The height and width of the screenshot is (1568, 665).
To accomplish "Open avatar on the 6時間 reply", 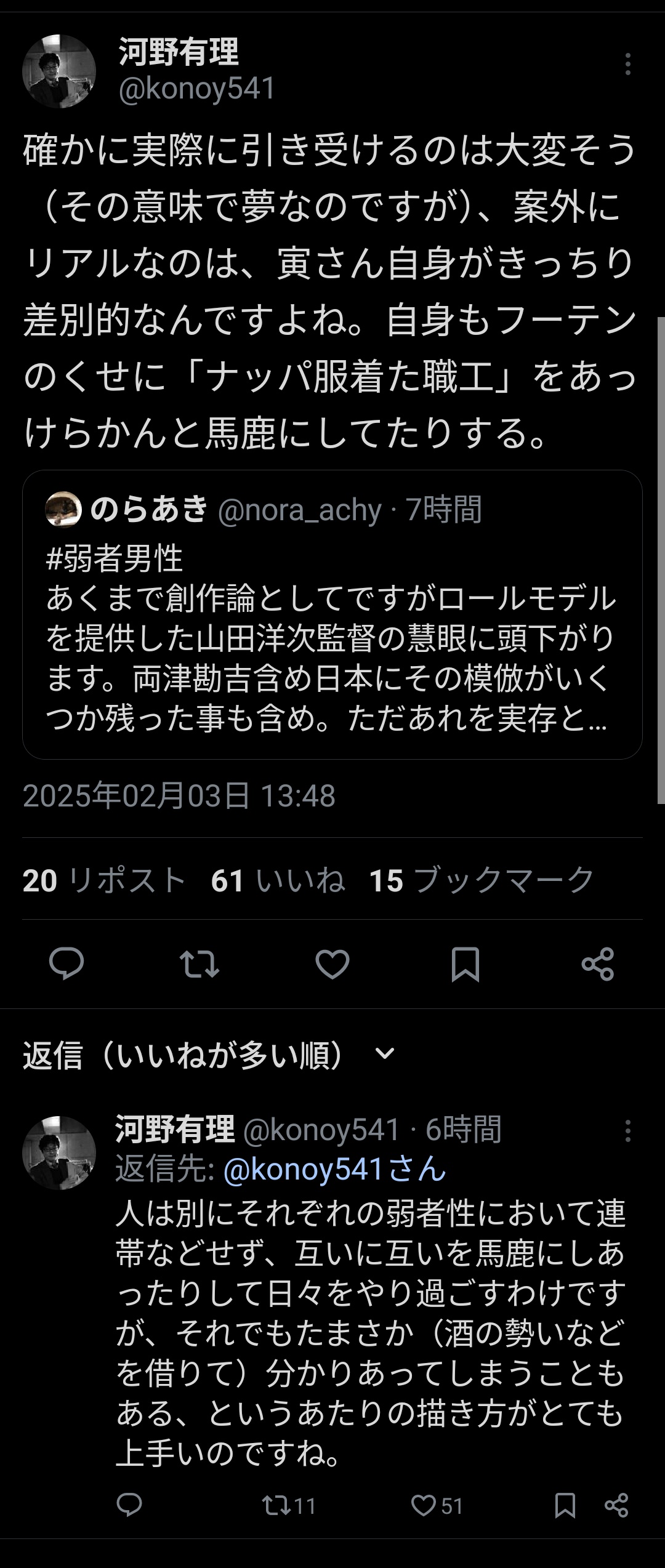I will click(x=59, y=1152).
